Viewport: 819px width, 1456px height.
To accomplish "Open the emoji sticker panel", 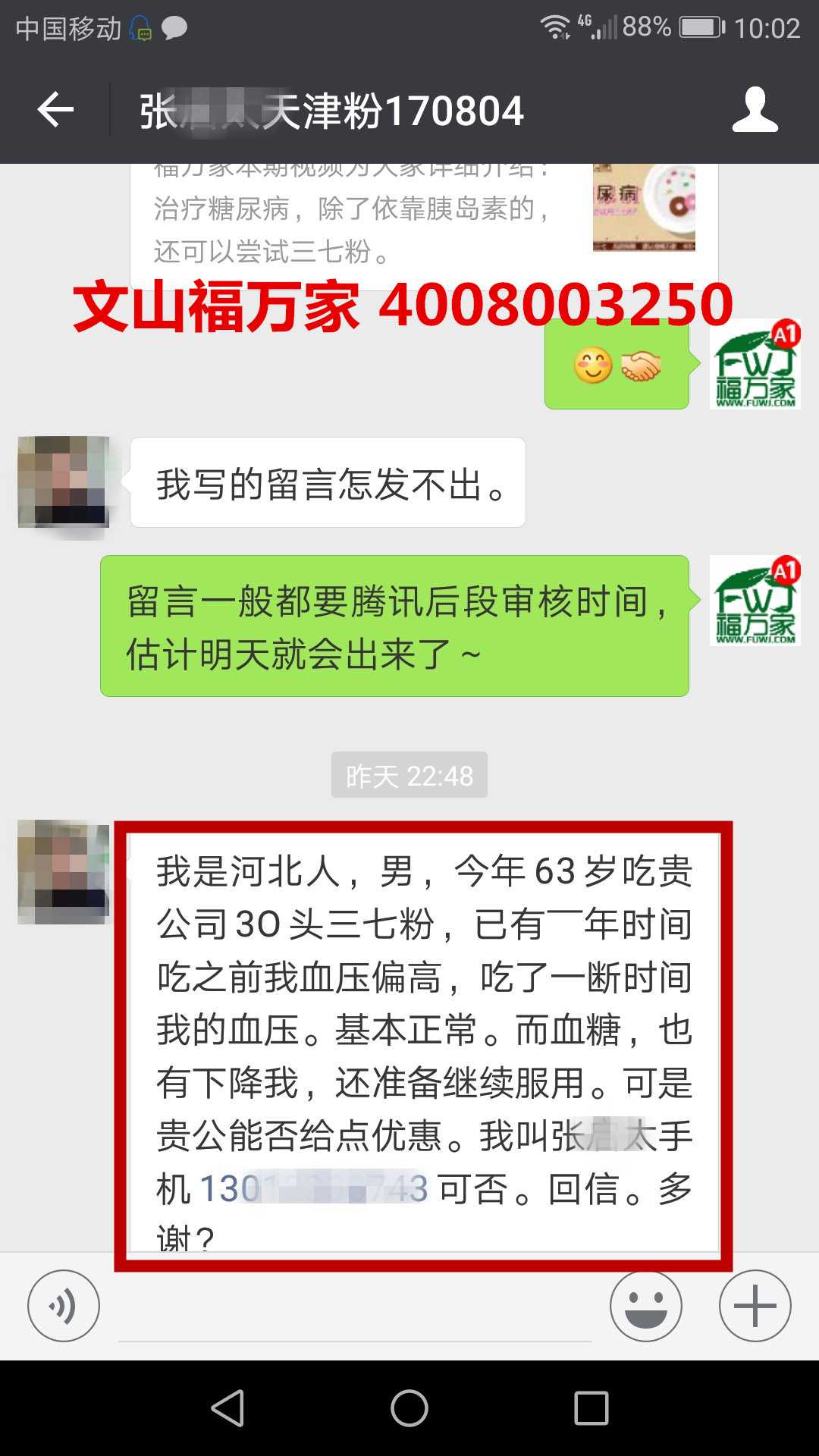I will 645,1305.
